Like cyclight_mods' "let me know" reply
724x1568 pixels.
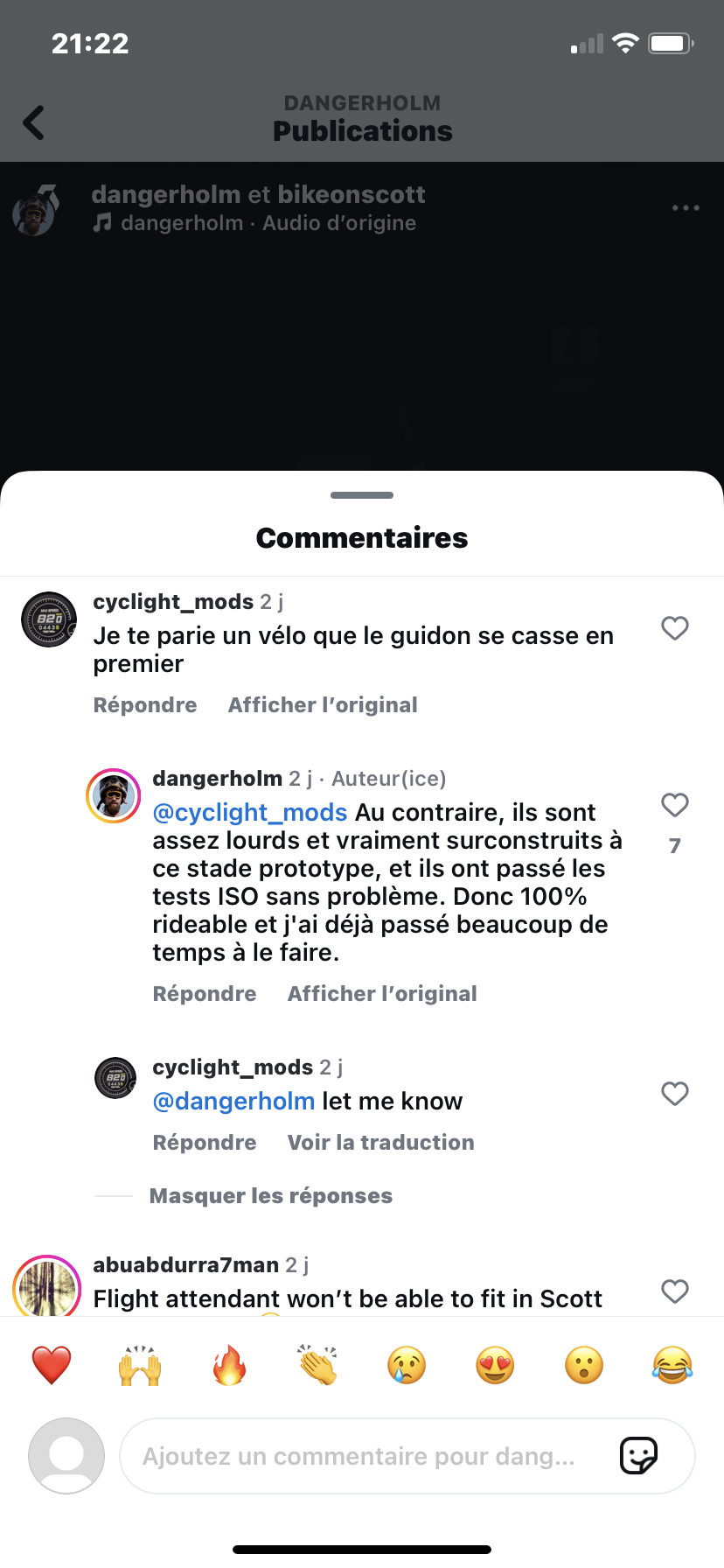[x=674, y=1094]
